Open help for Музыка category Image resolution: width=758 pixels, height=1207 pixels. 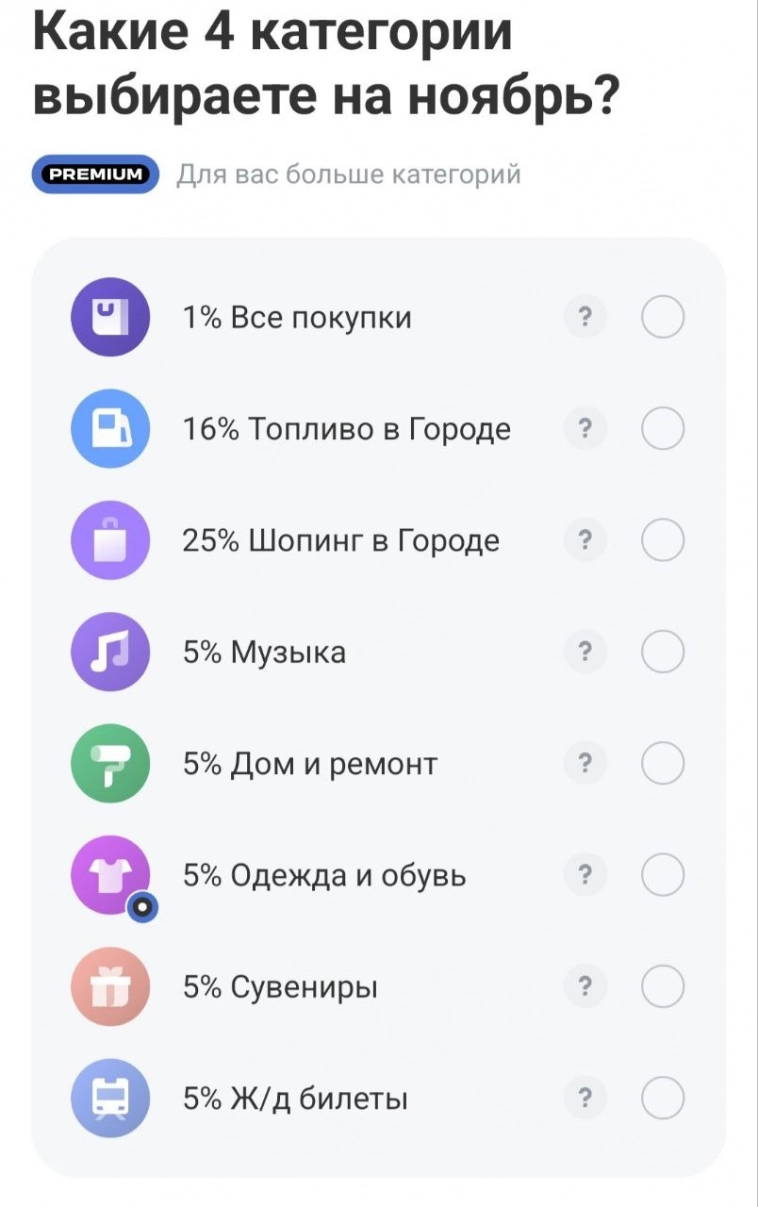coord(586,651)
